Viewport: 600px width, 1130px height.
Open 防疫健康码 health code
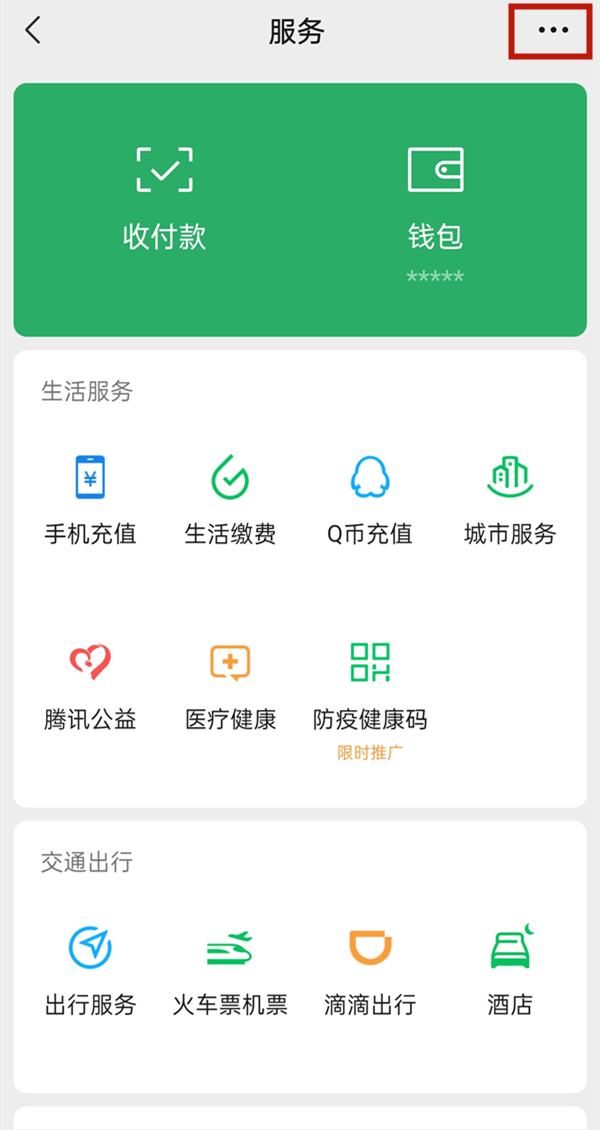(x=370, y=688)
